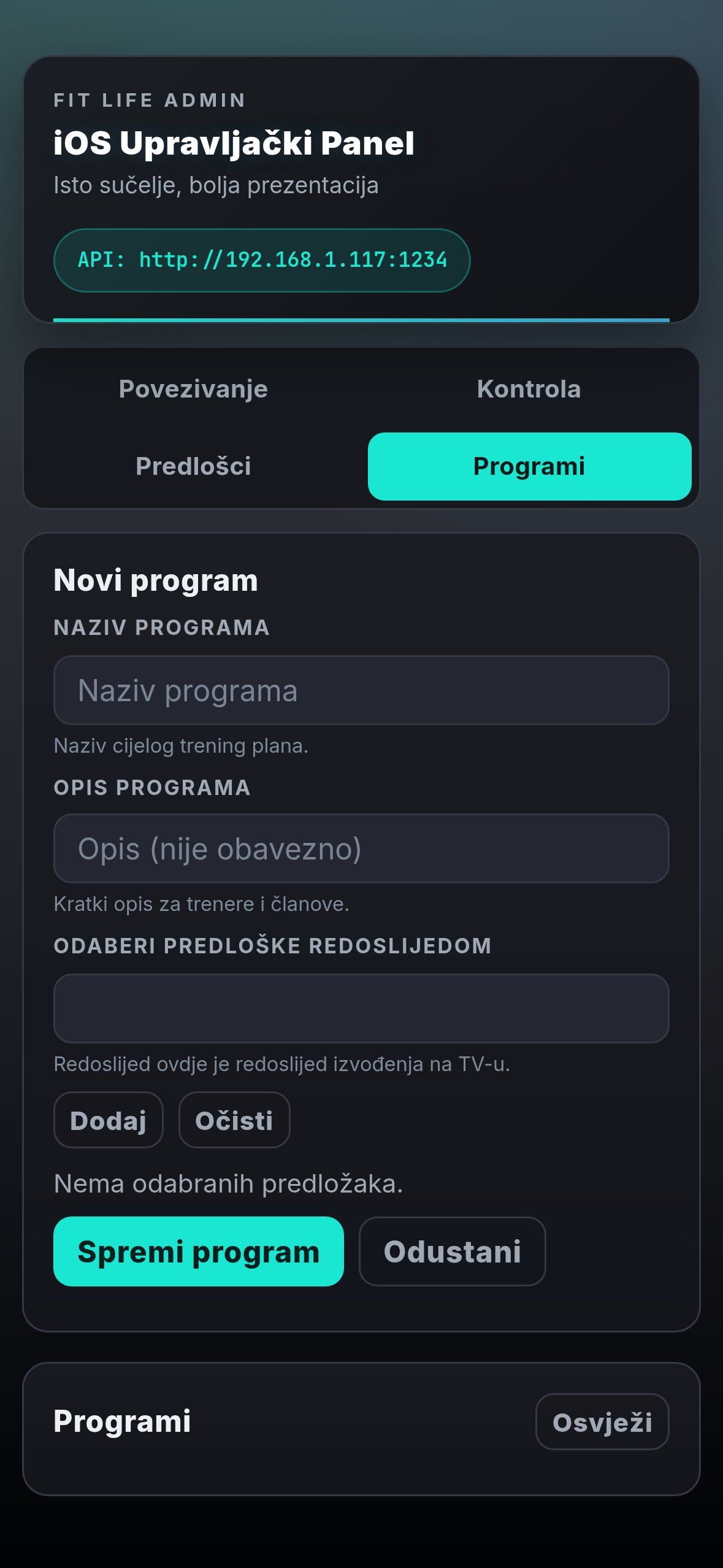
Task: Switch to the Predlošci tab
Action: point(193,466)
